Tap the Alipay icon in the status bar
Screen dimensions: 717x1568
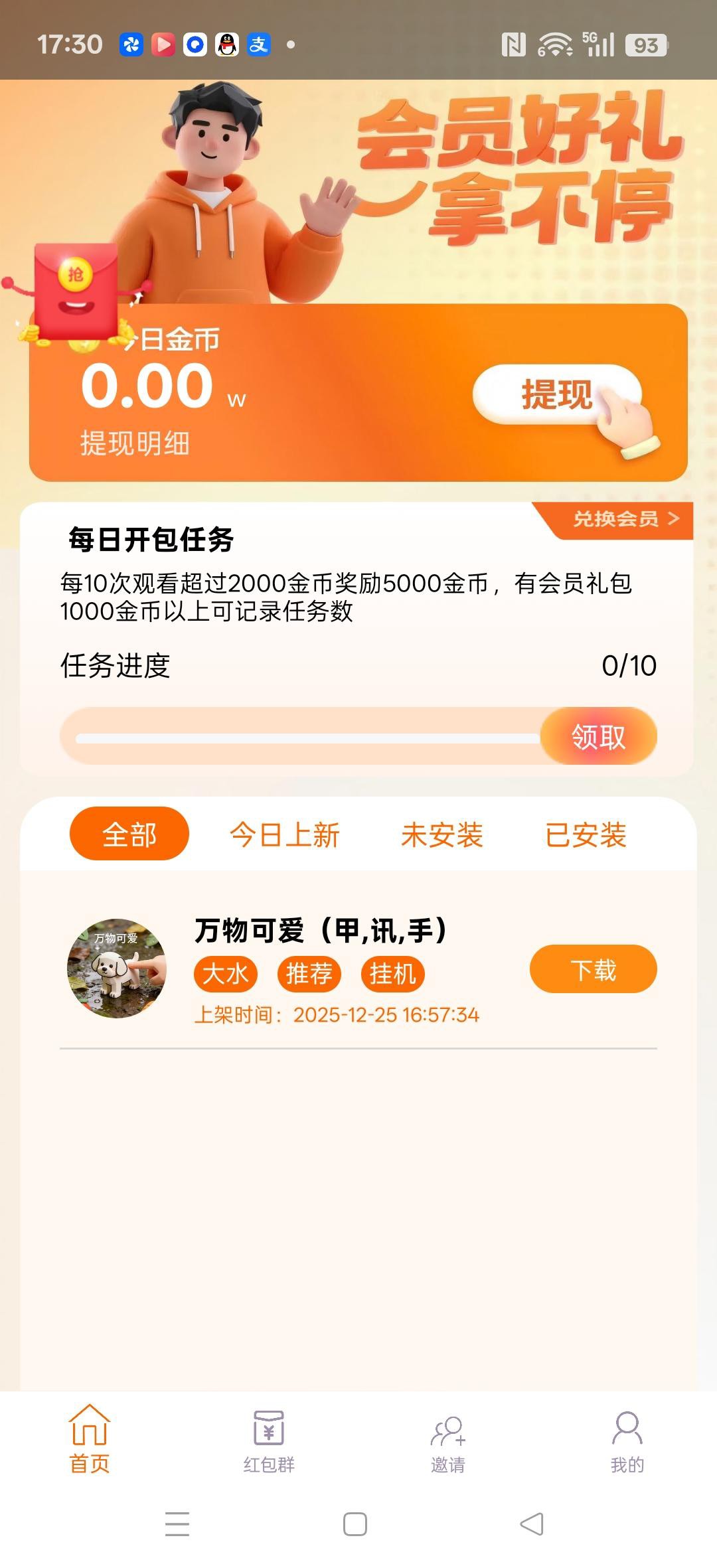point(260,44)
